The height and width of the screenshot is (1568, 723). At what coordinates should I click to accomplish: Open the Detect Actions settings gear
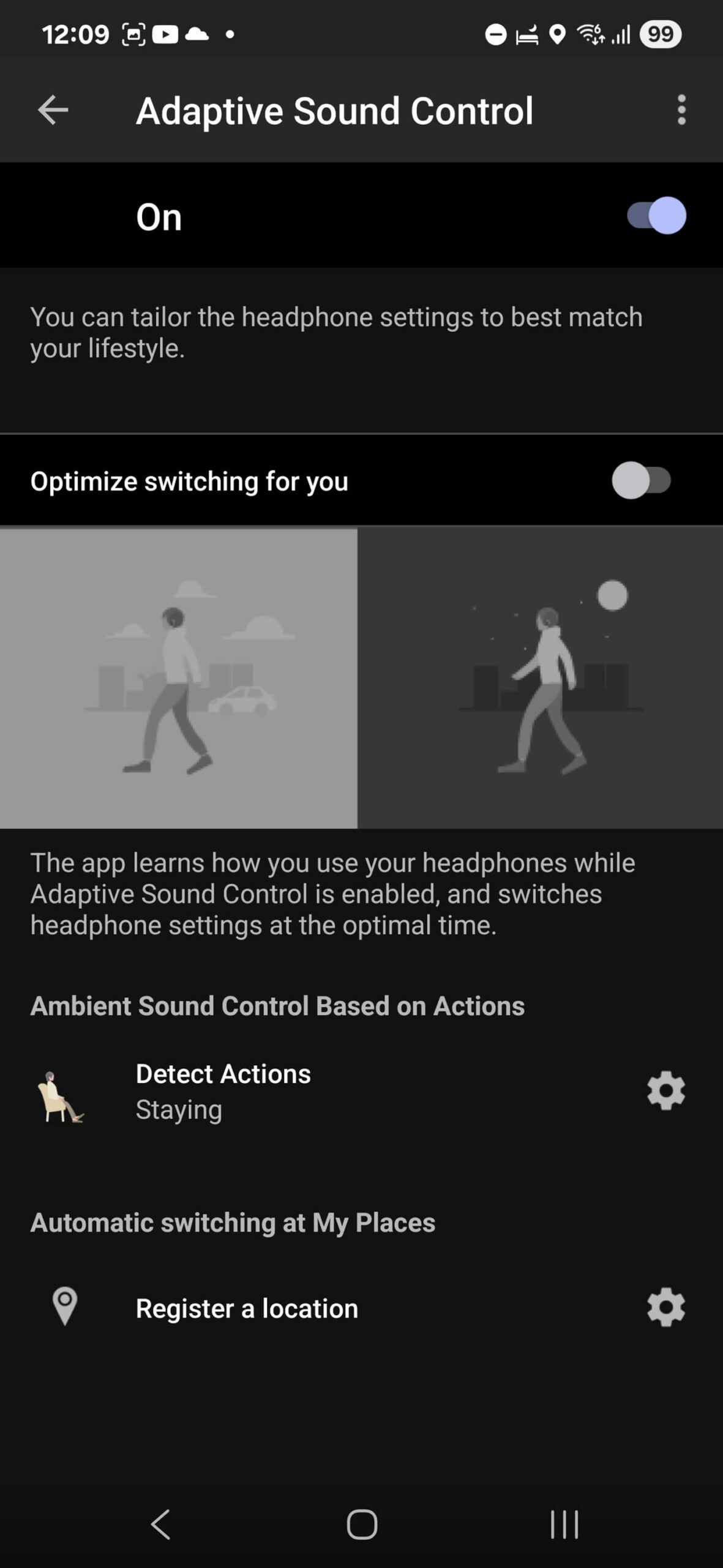pyautogui.click(x=665, y=1091)
